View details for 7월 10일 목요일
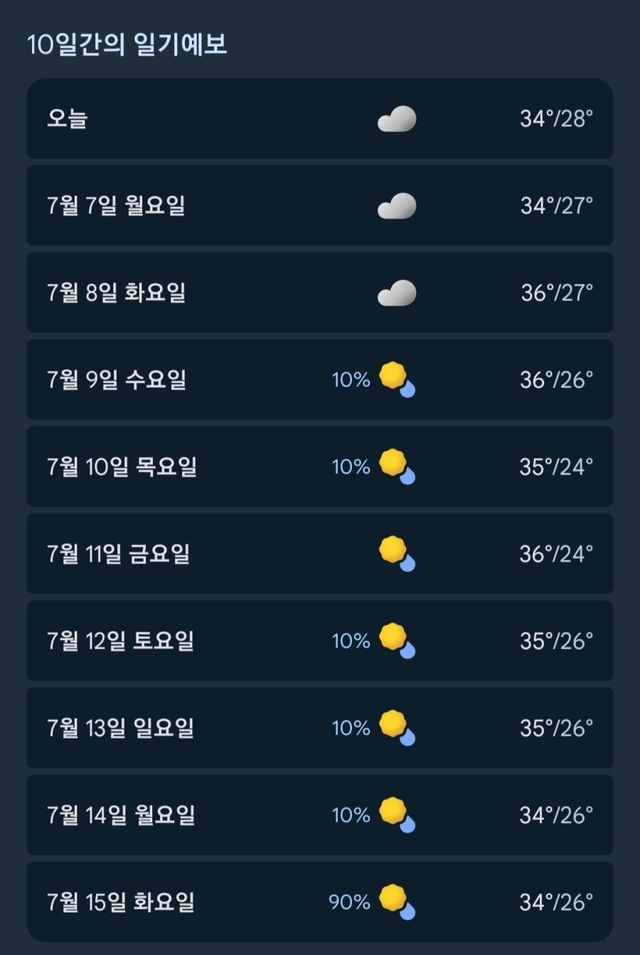 (x=319, y=467)
